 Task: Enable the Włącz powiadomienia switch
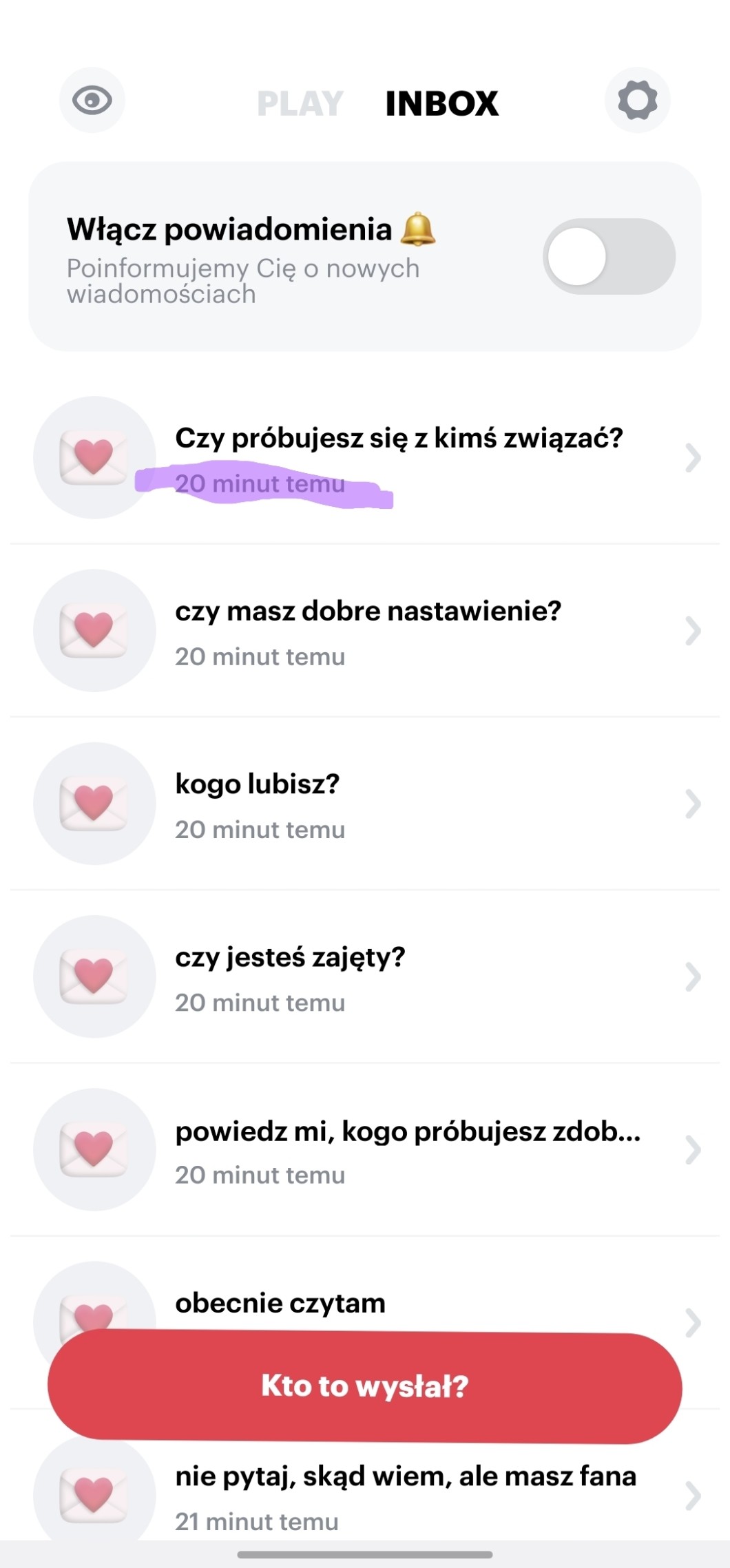click(608, 257)
